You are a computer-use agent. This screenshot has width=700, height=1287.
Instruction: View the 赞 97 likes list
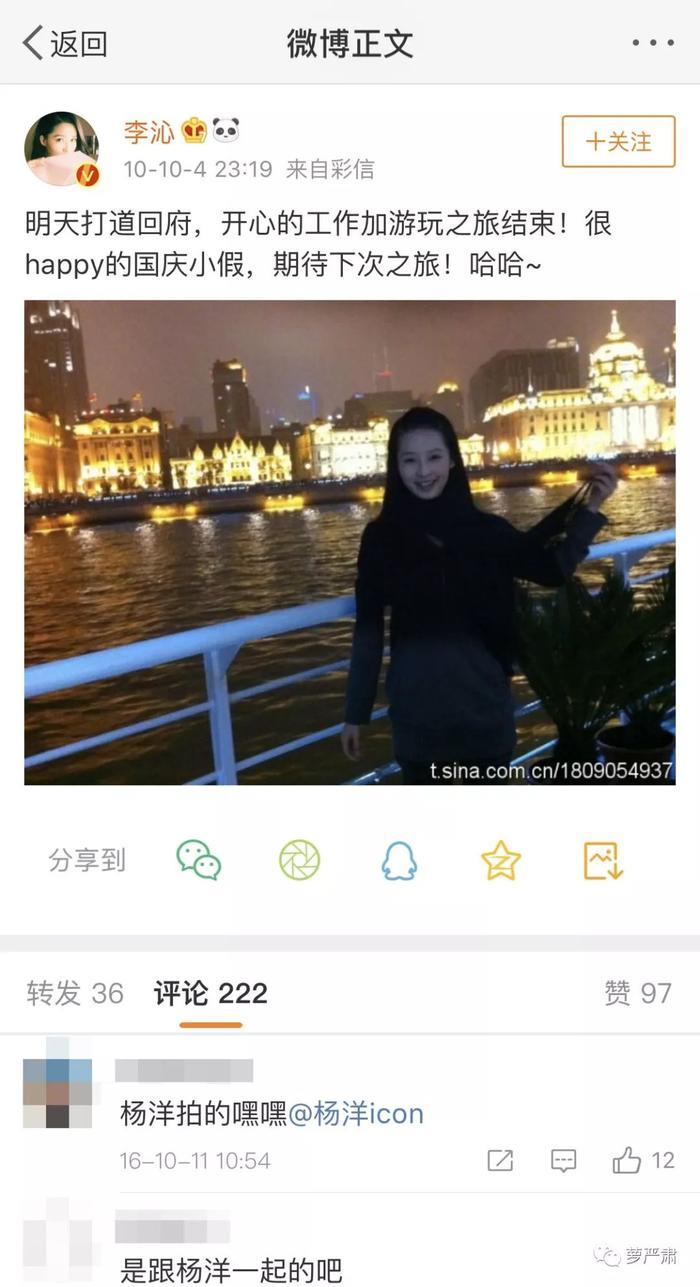(x=637, y=993)
